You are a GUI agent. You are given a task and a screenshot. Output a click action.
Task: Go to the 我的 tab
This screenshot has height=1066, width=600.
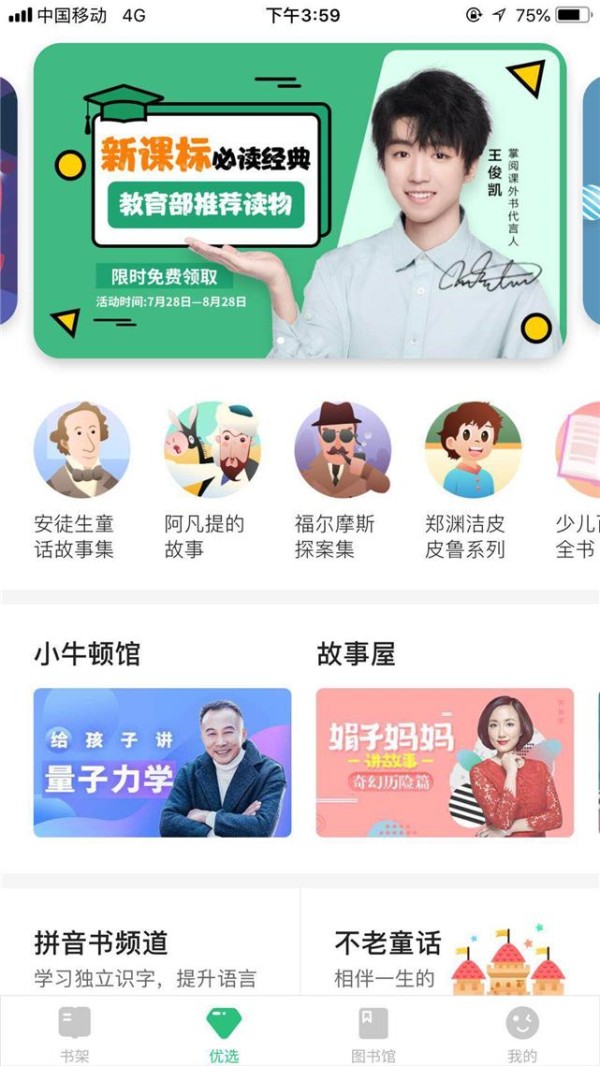point(522,1033)
